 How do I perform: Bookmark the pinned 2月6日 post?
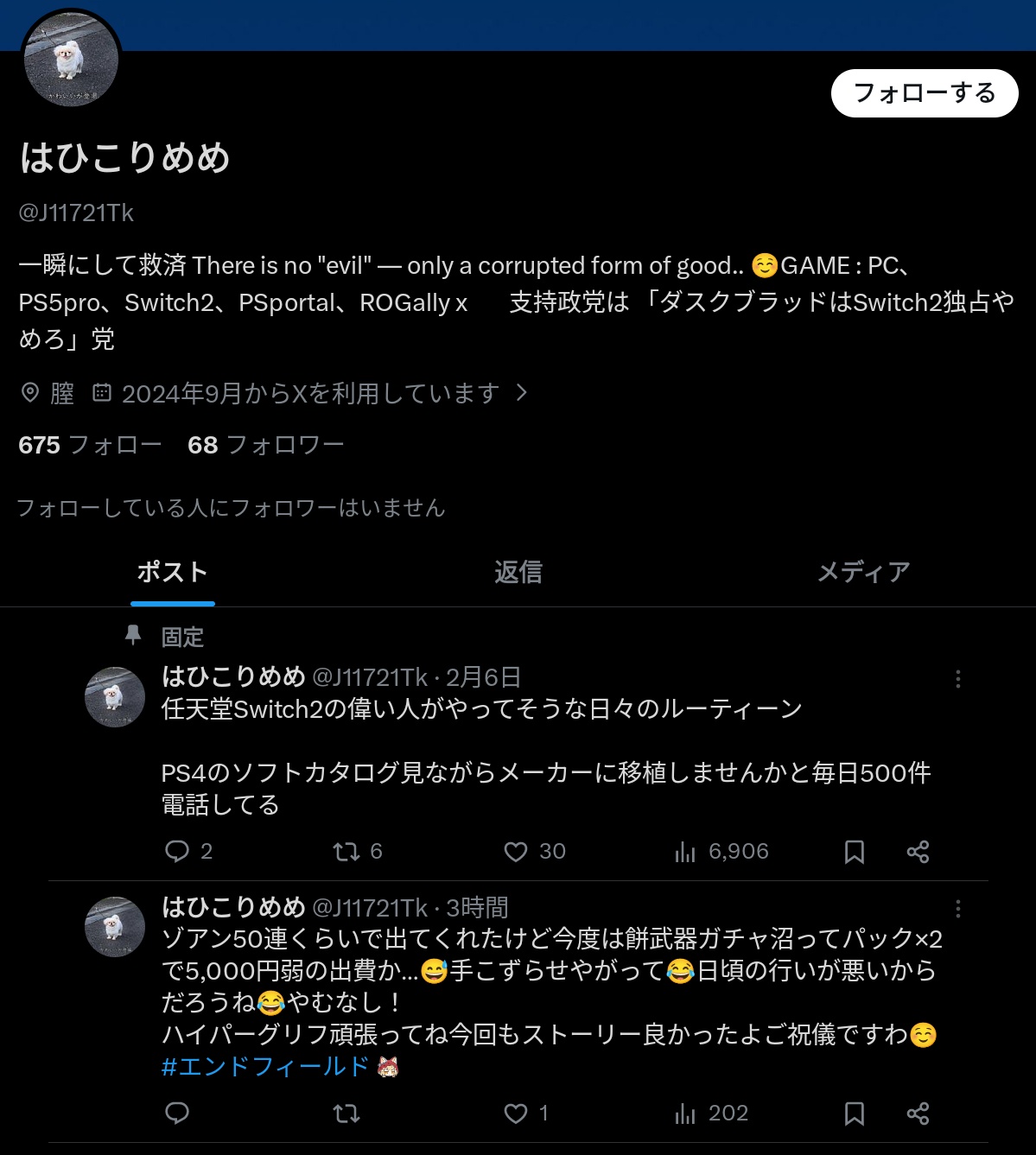point(854,852)
